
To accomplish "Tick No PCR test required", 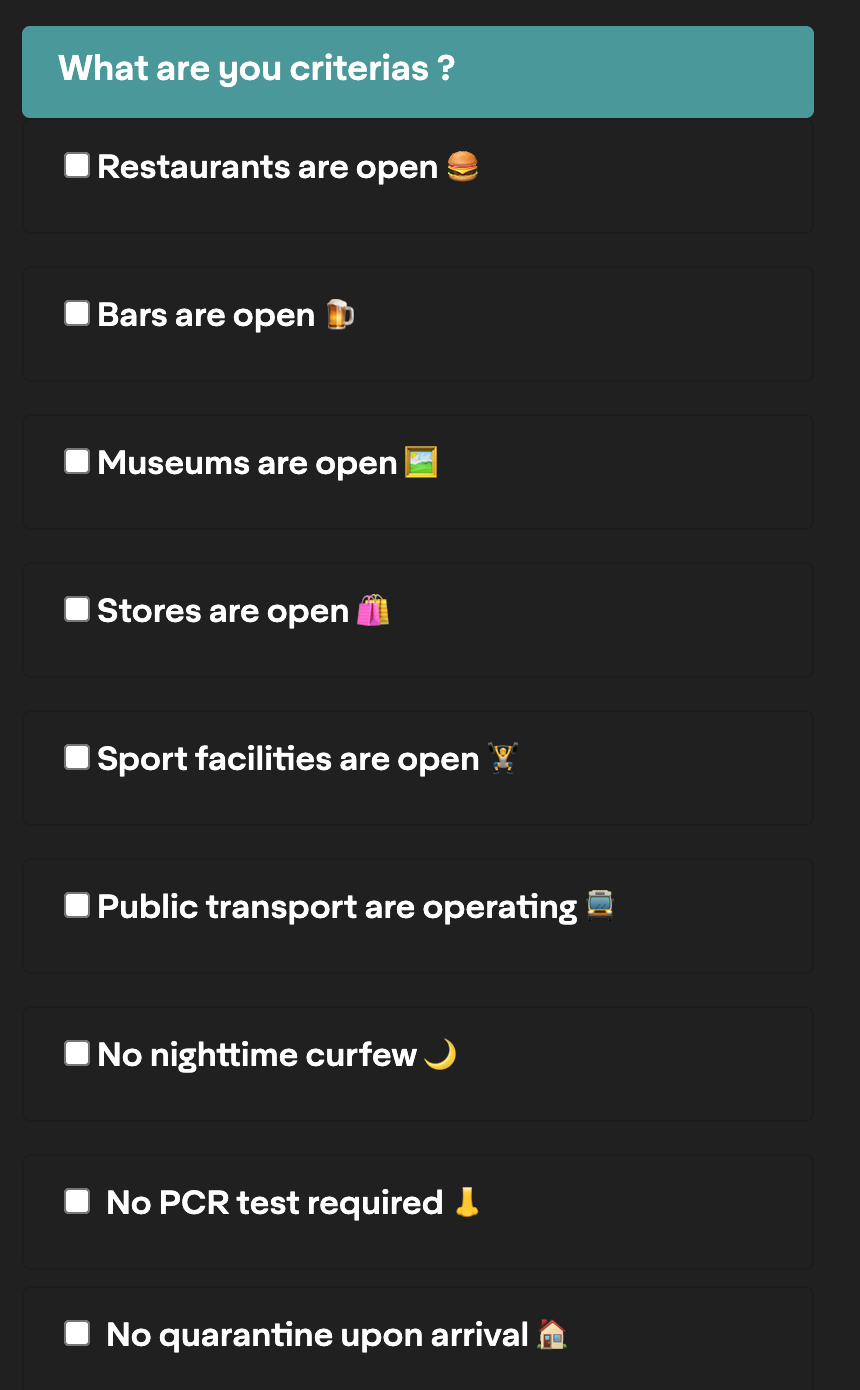I will pos(77,1201).
